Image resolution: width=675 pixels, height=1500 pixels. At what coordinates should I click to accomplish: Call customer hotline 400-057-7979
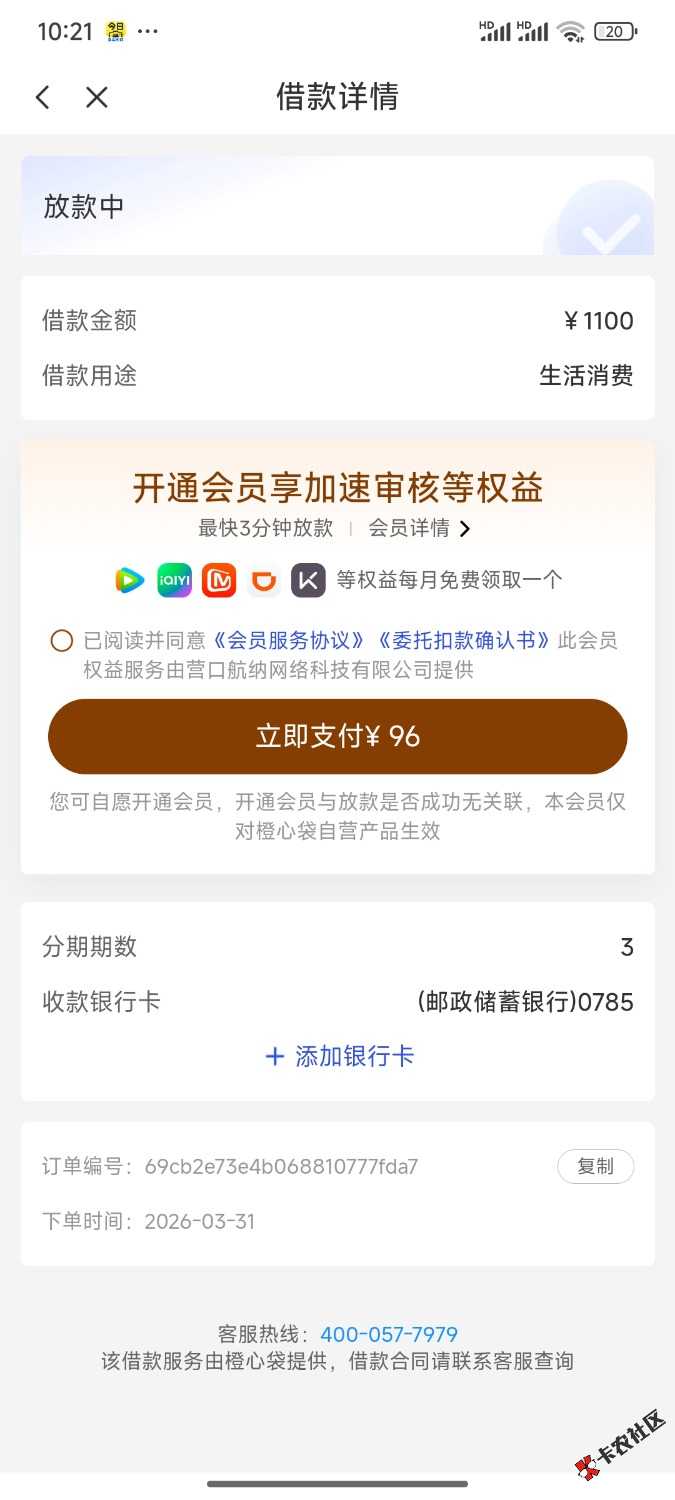click(x=389, y=1335)
